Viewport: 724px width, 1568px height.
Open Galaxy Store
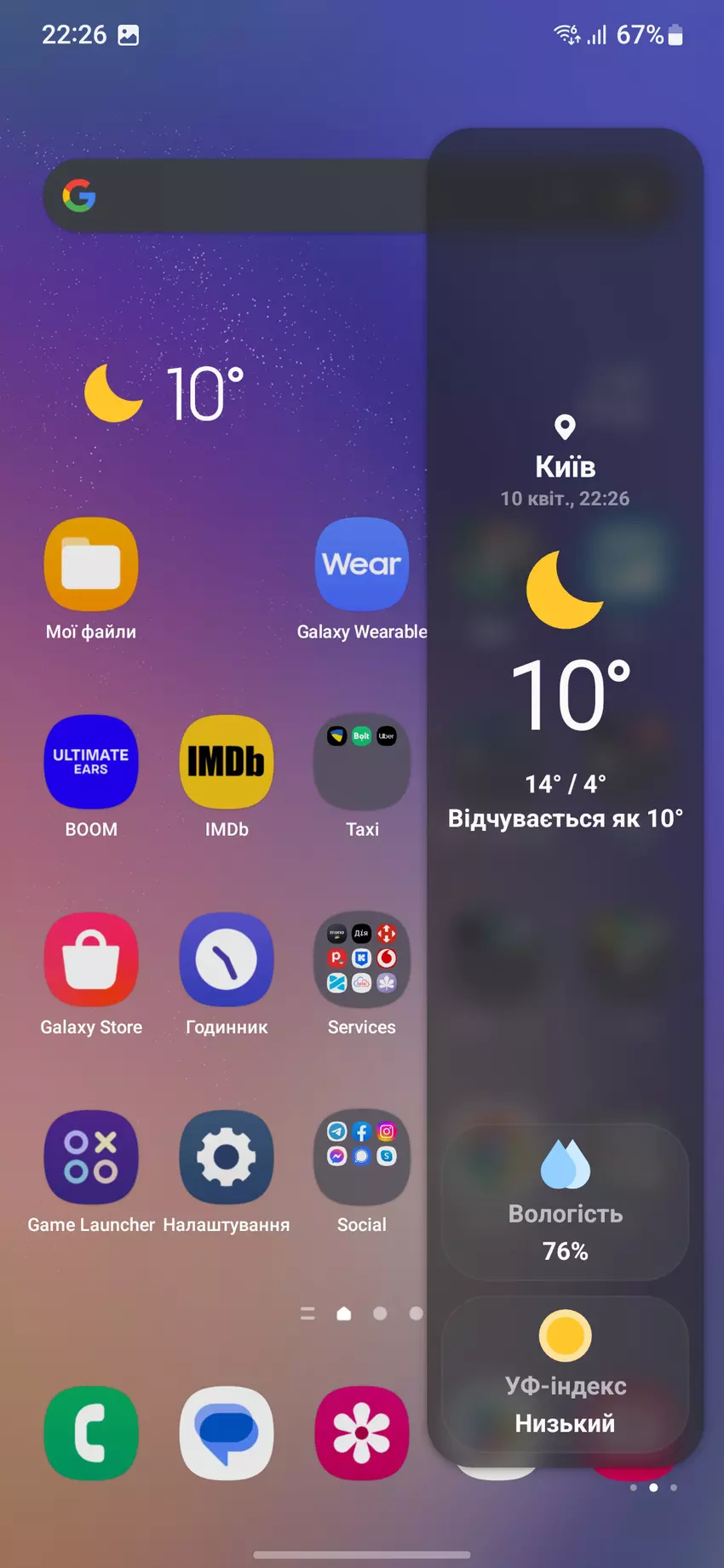point(91,959)
